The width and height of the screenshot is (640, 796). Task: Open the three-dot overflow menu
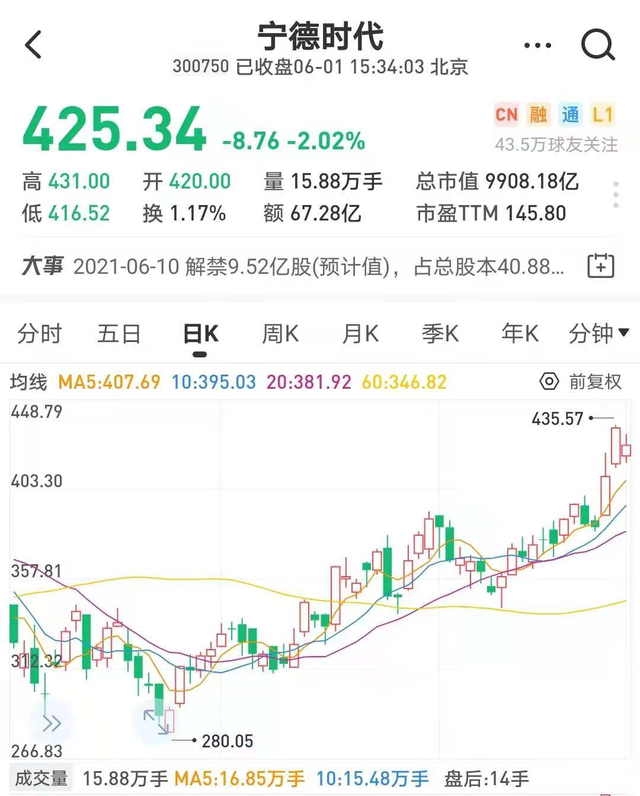(537, 45)
